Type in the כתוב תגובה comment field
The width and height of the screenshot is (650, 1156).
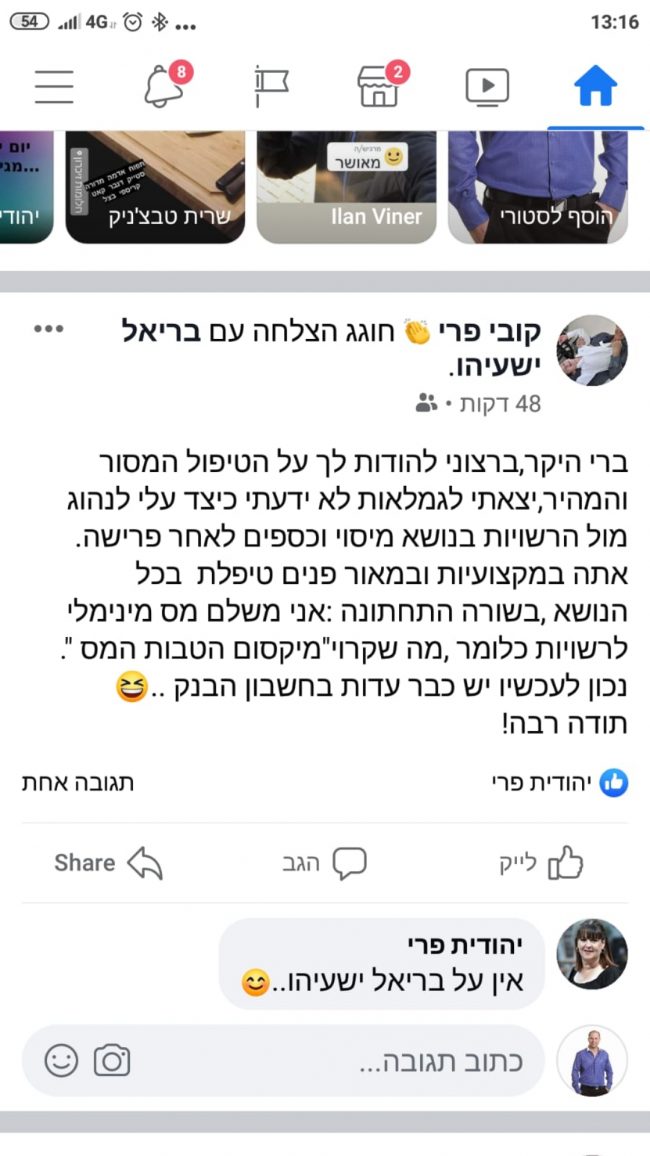(400, 1061)
